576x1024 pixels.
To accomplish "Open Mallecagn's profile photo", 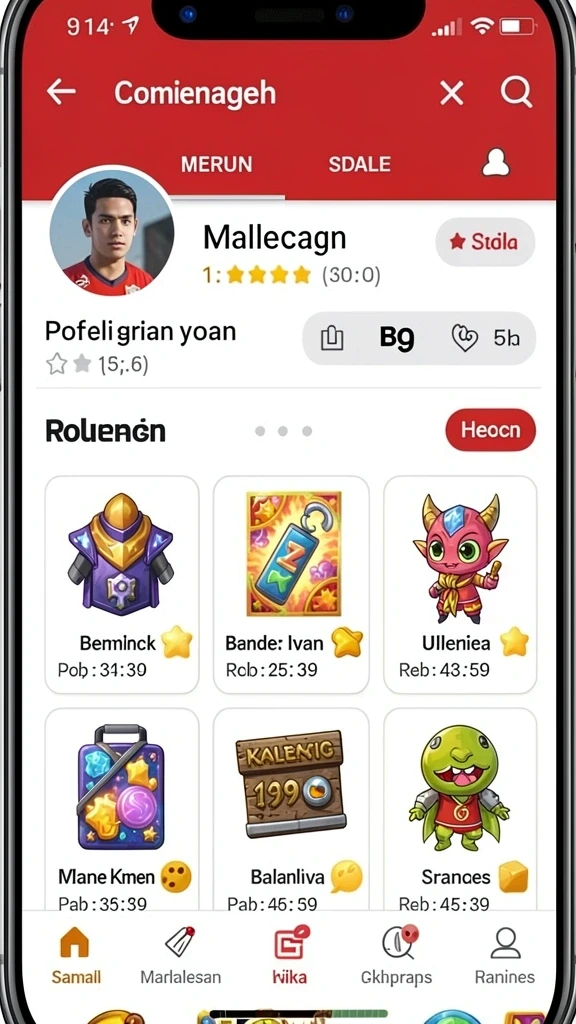I will point(112,232).
